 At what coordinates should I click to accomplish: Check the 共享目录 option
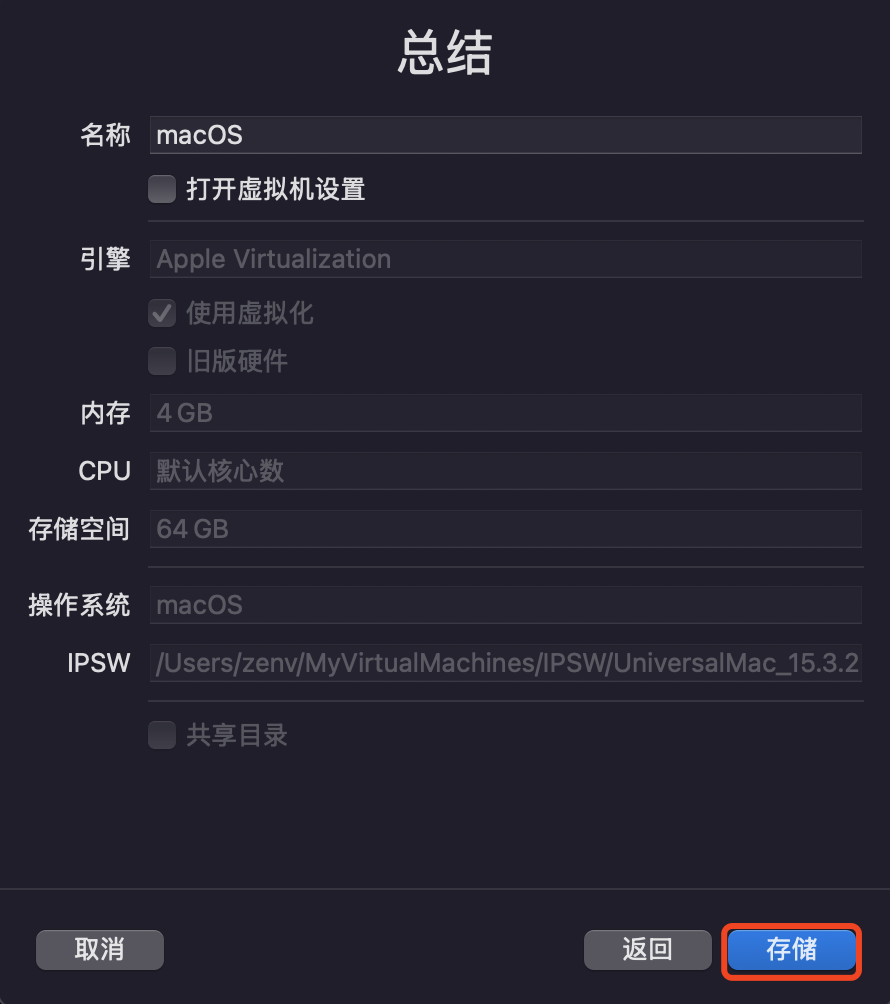[x=161, y=735]
